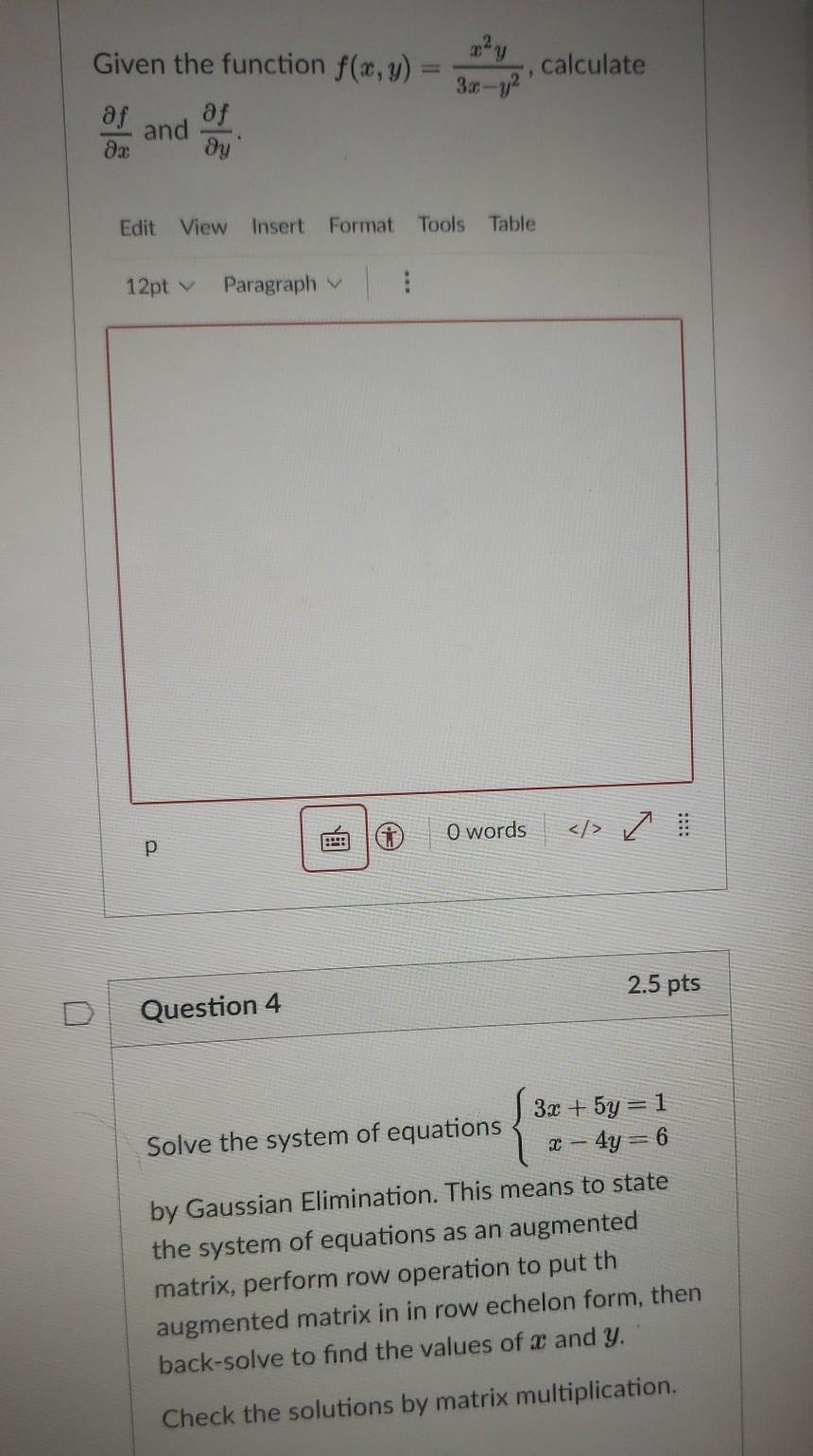View keyboard shortcuts icon
The image size is (813, 1456).
click(x=335, y=839)
